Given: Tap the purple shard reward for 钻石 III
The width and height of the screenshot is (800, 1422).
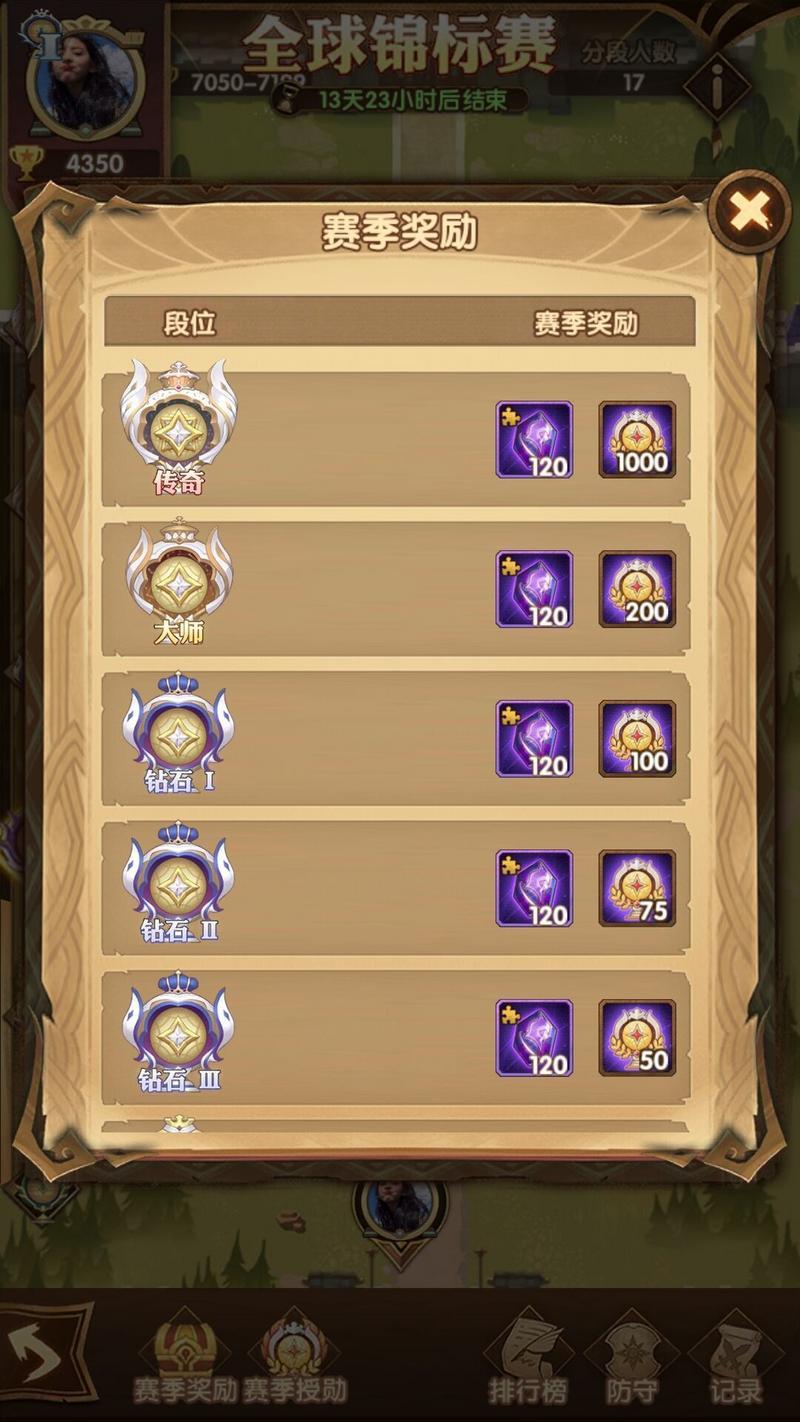Looking at the screenshot, I should click(x=534, y=1038).
